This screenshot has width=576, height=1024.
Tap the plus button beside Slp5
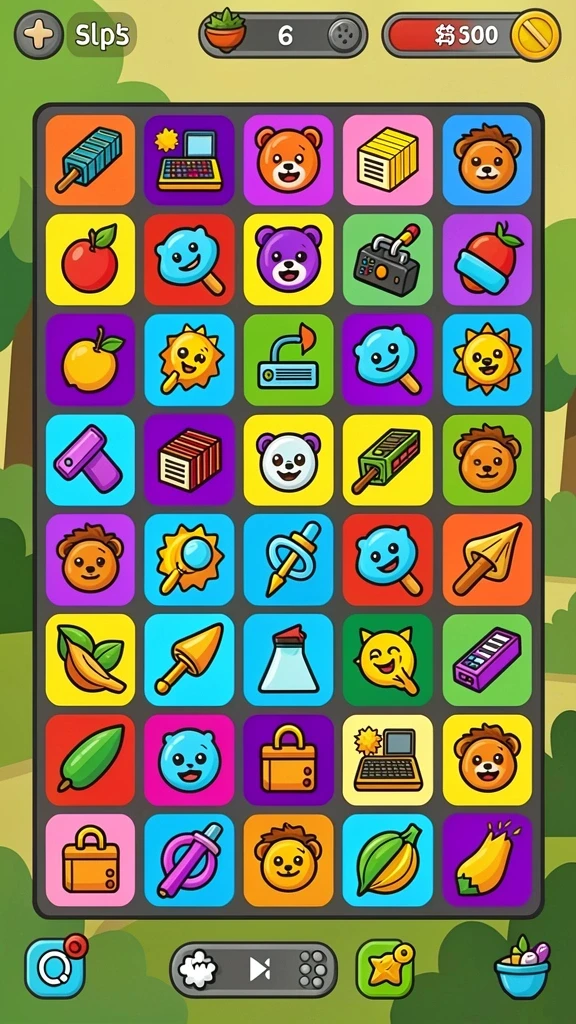point(39,34)
